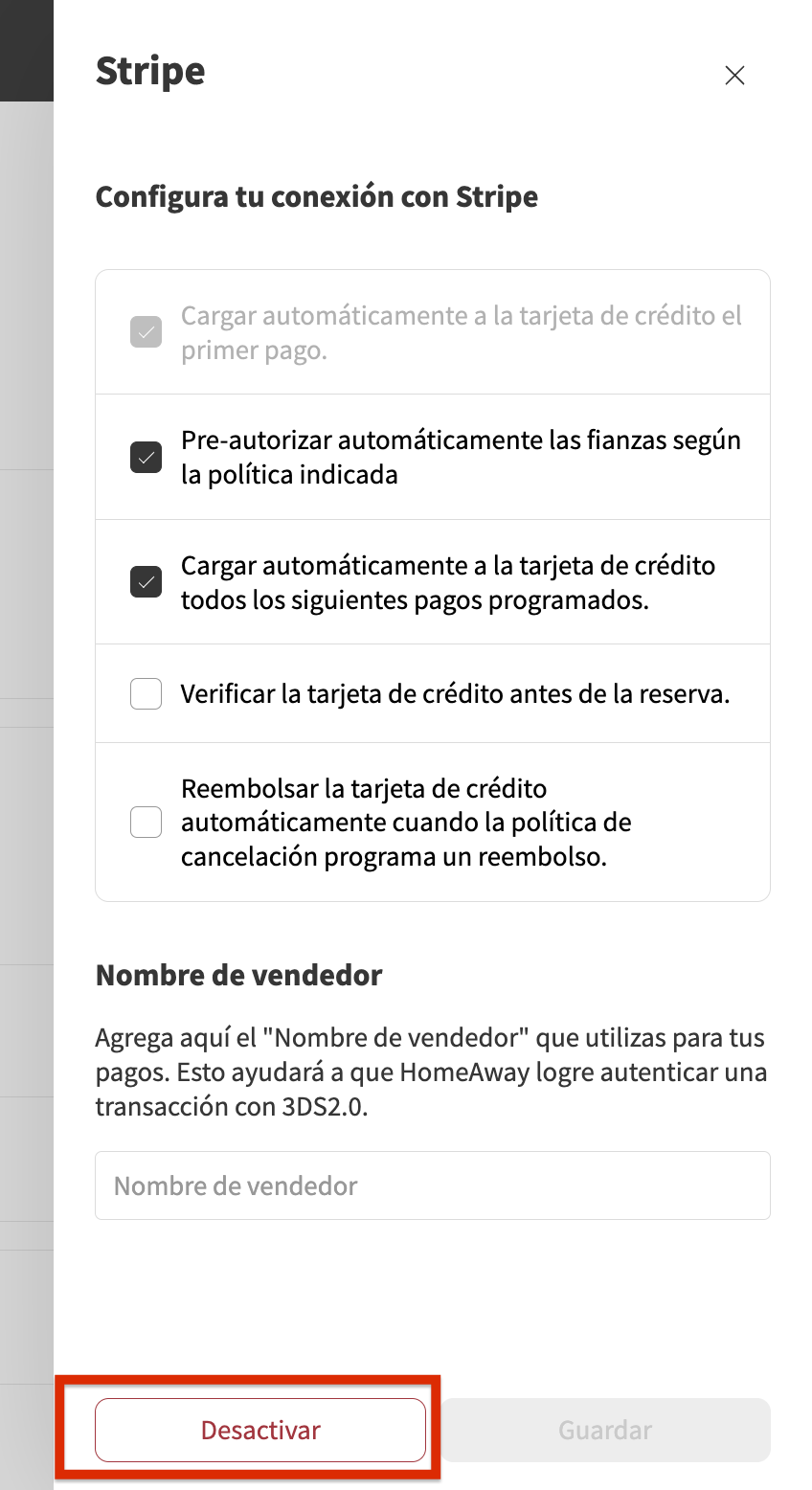812x1490 pixels.
Task: Toggle the first payment automatic charge option
Action: point(146,330)
